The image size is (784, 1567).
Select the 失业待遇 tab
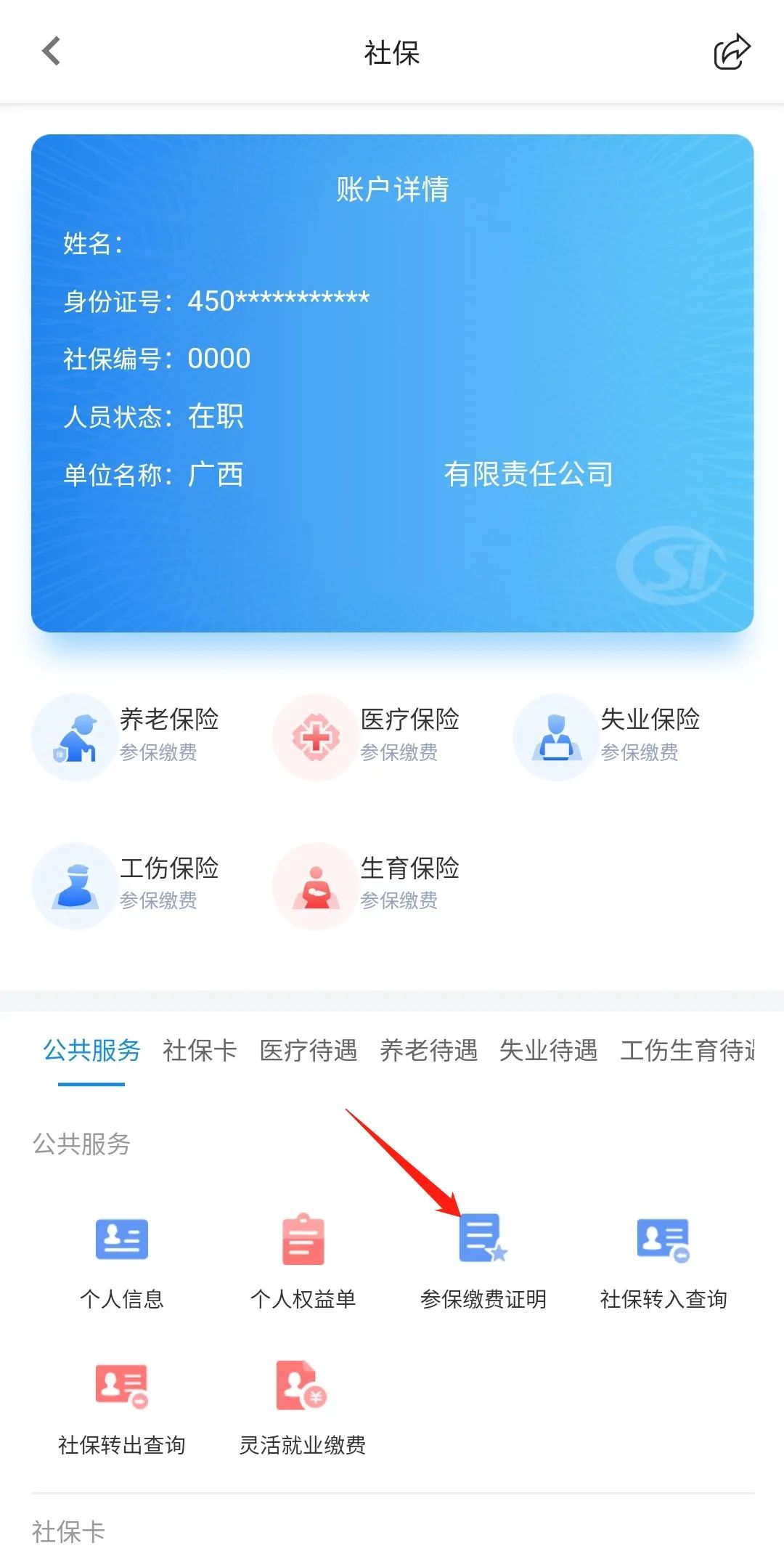coord(550,1052)
